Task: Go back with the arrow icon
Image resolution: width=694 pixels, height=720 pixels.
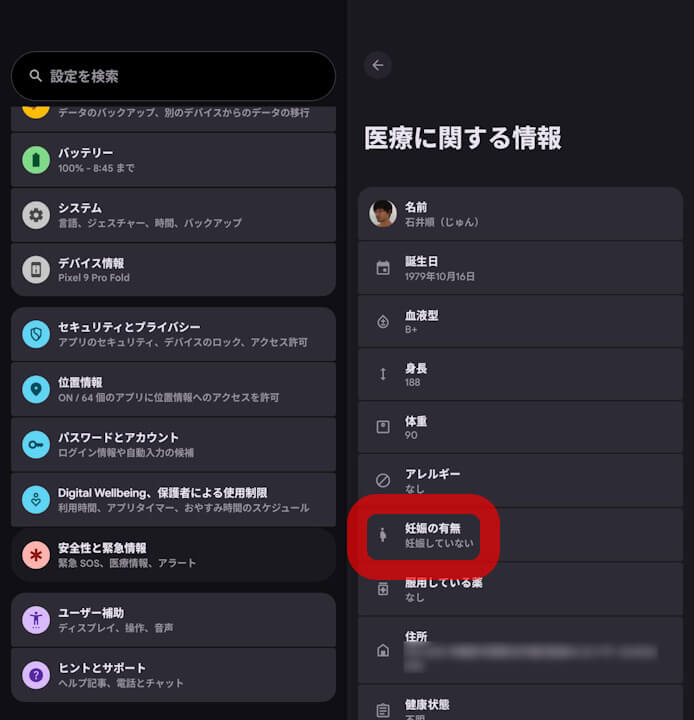Action: 378,65
